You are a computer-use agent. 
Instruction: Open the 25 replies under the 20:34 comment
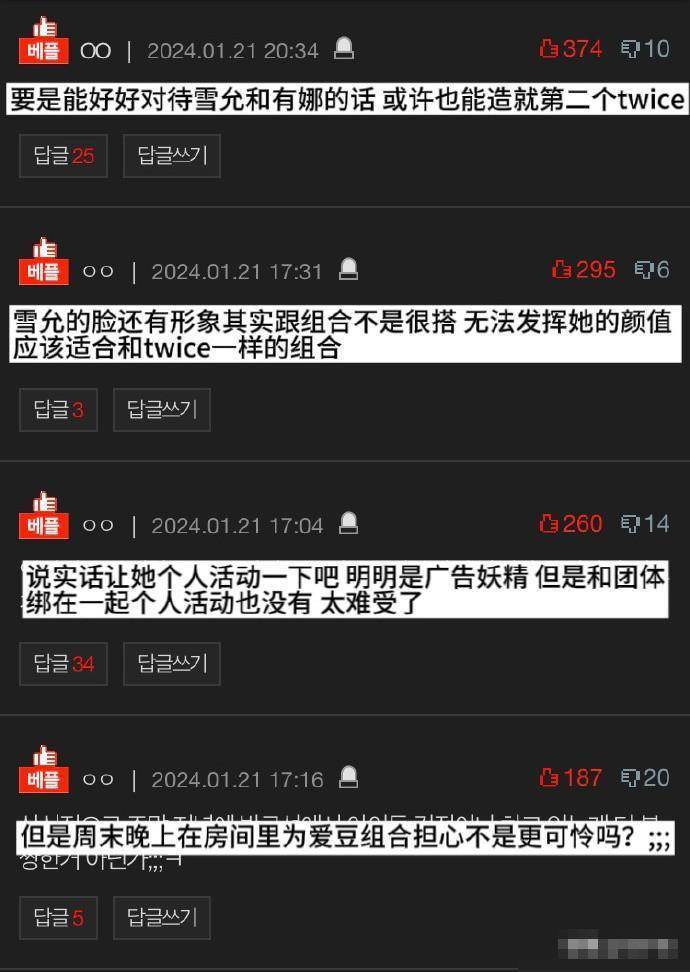63,156
